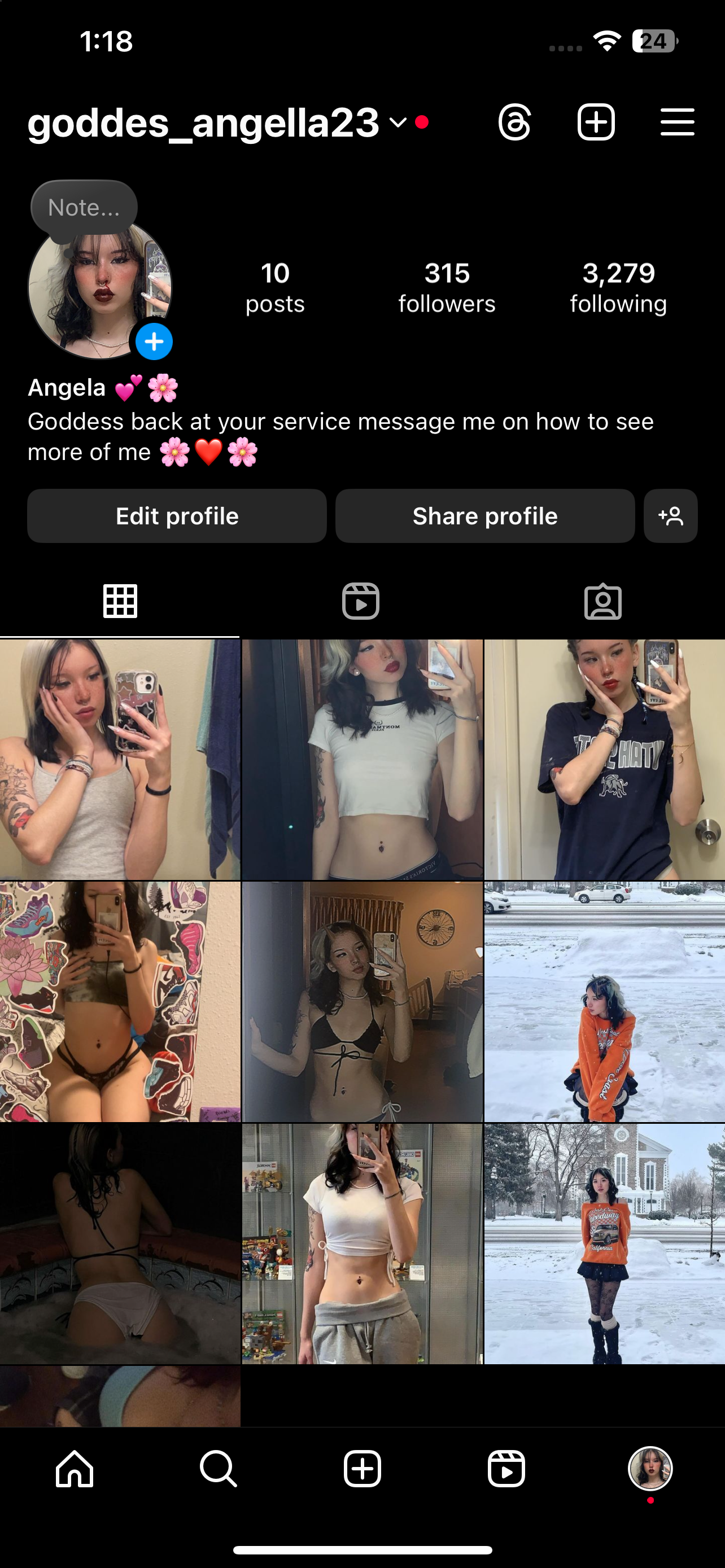Tap the Edit profile button
The height and width of the screenshot is (1568, 725).
coord(177,516)
